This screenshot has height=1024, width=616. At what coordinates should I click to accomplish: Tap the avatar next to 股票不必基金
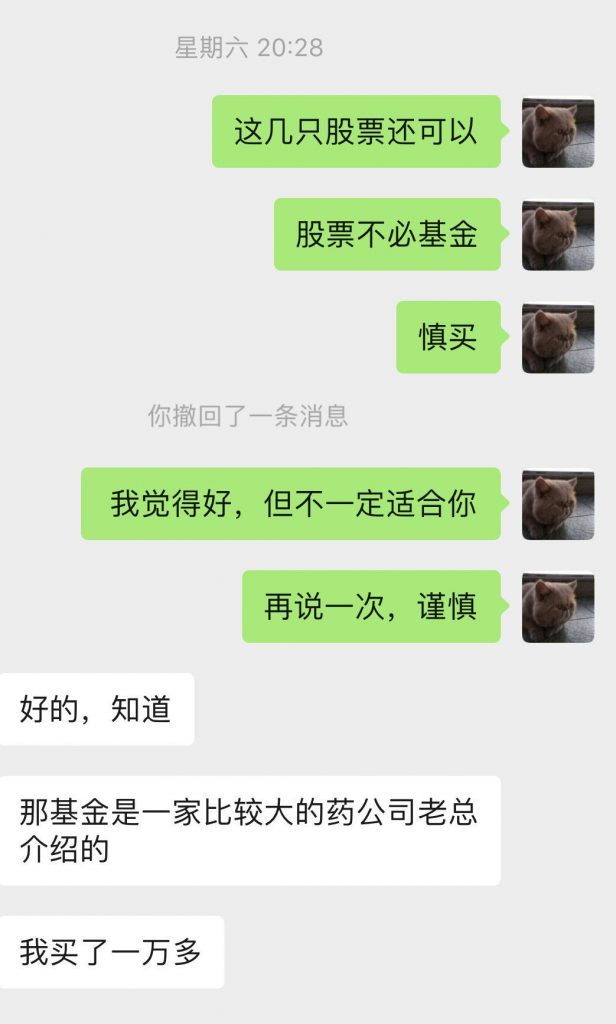pyautogui.click(x=558, y=235)
